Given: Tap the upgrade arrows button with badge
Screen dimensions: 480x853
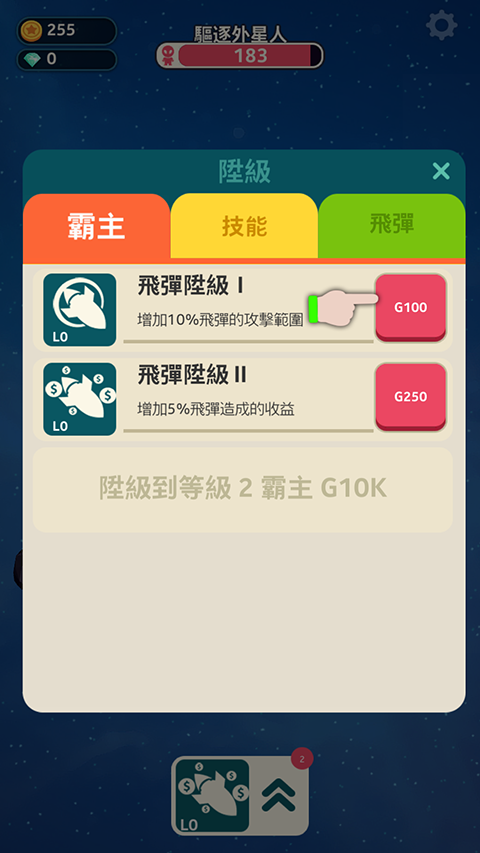Looking at the screenshot, I should [x=279, y=796].
